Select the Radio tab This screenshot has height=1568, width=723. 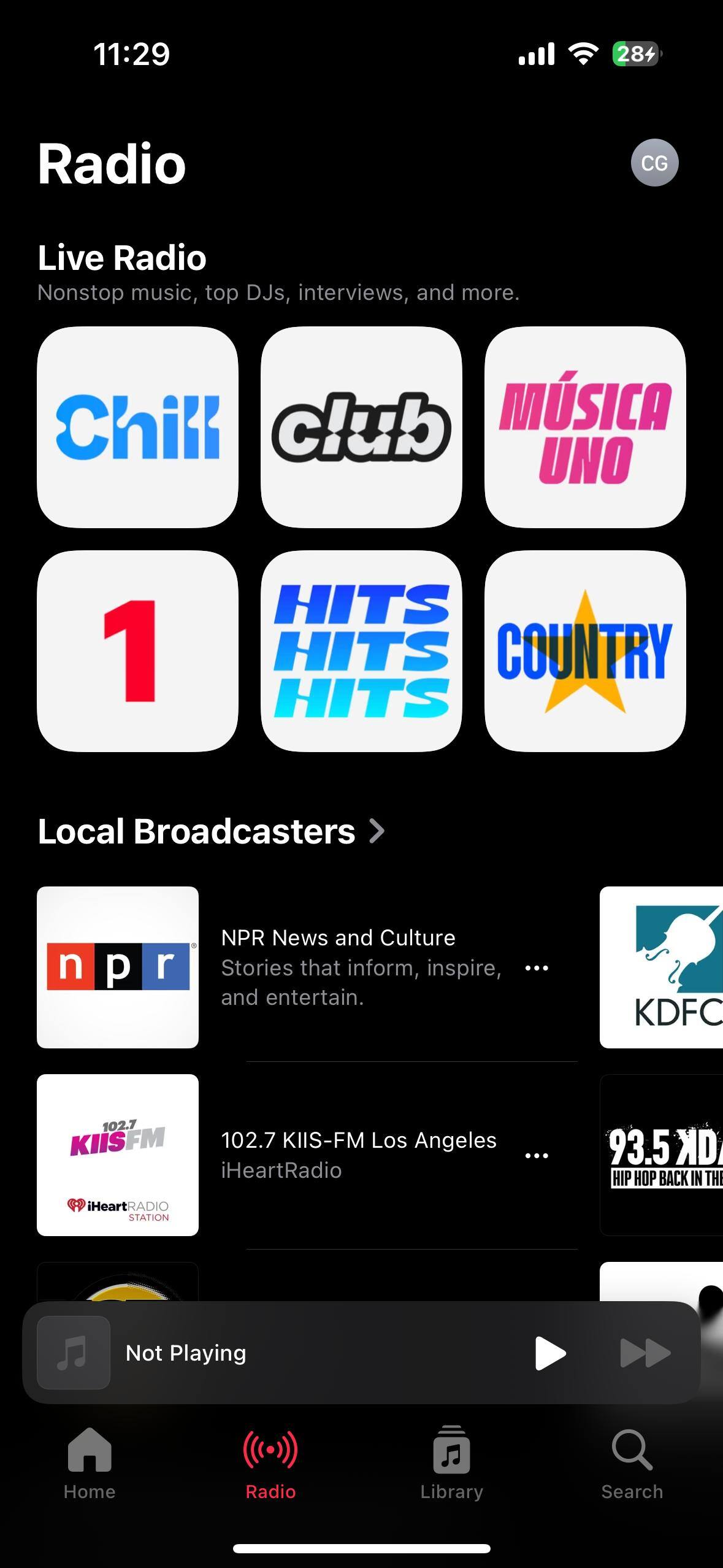(270, 1463)
